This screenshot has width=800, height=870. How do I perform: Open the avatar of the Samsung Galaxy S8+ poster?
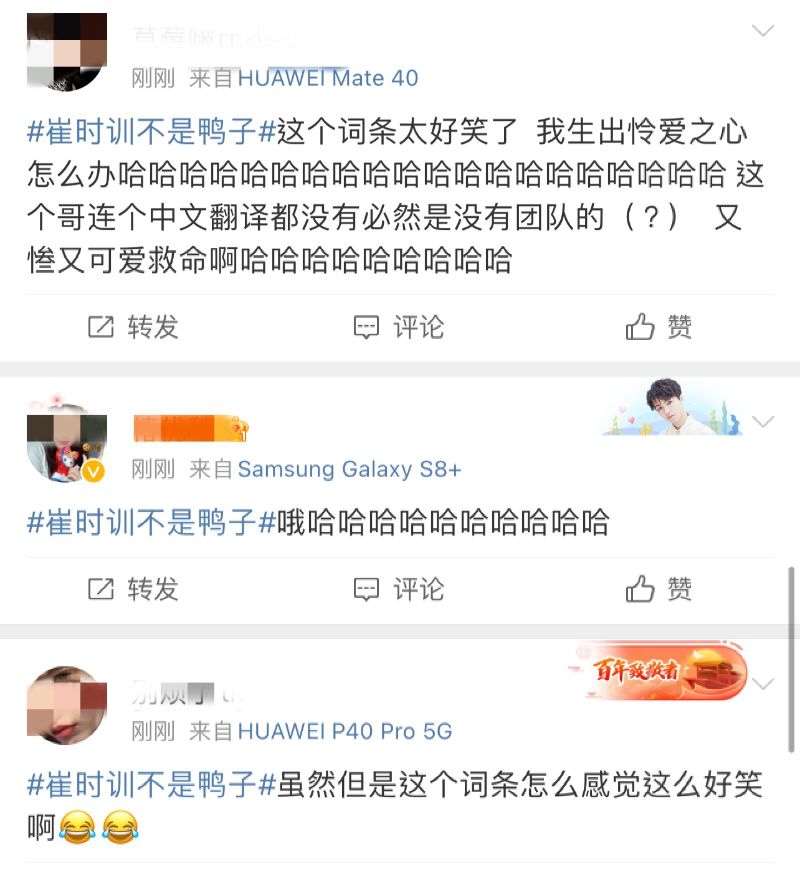click(x=66, y=441)
